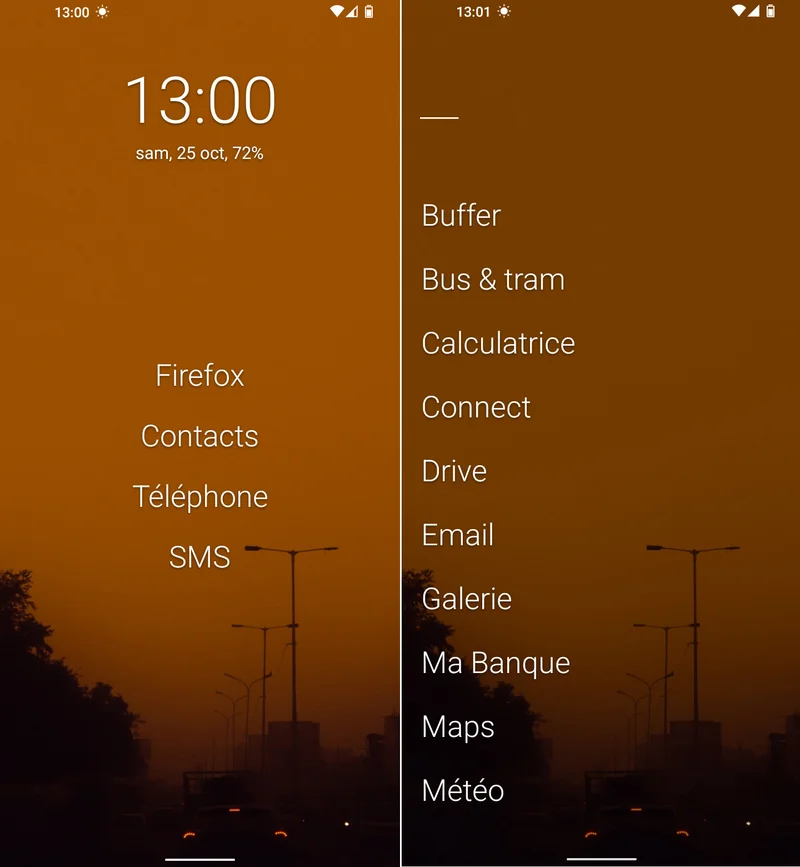
Task: Open the Téléphone app
Action: pyautogui.click(x=200, y=497)
